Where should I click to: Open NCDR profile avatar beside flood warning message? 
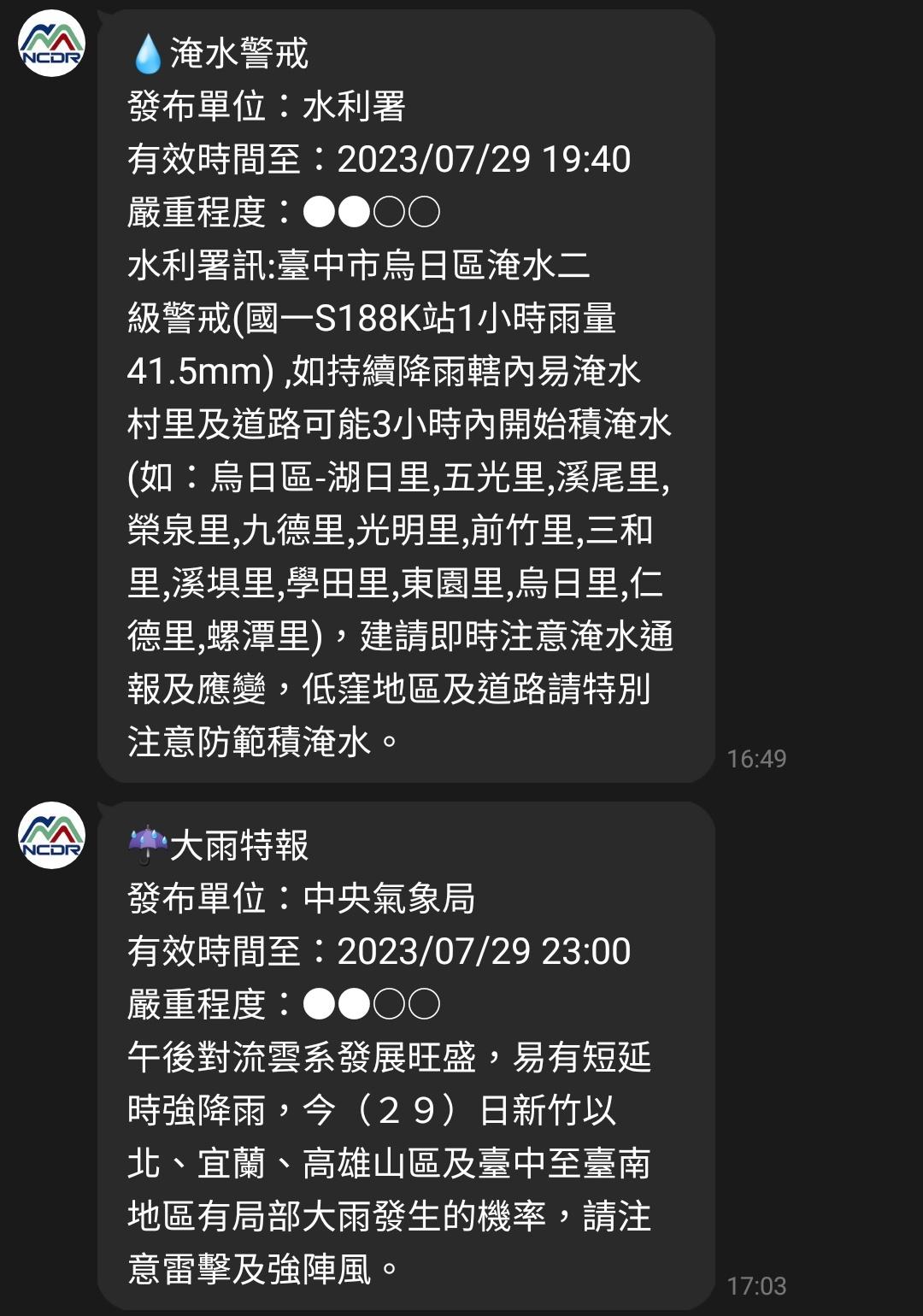[x=51, y=44]
